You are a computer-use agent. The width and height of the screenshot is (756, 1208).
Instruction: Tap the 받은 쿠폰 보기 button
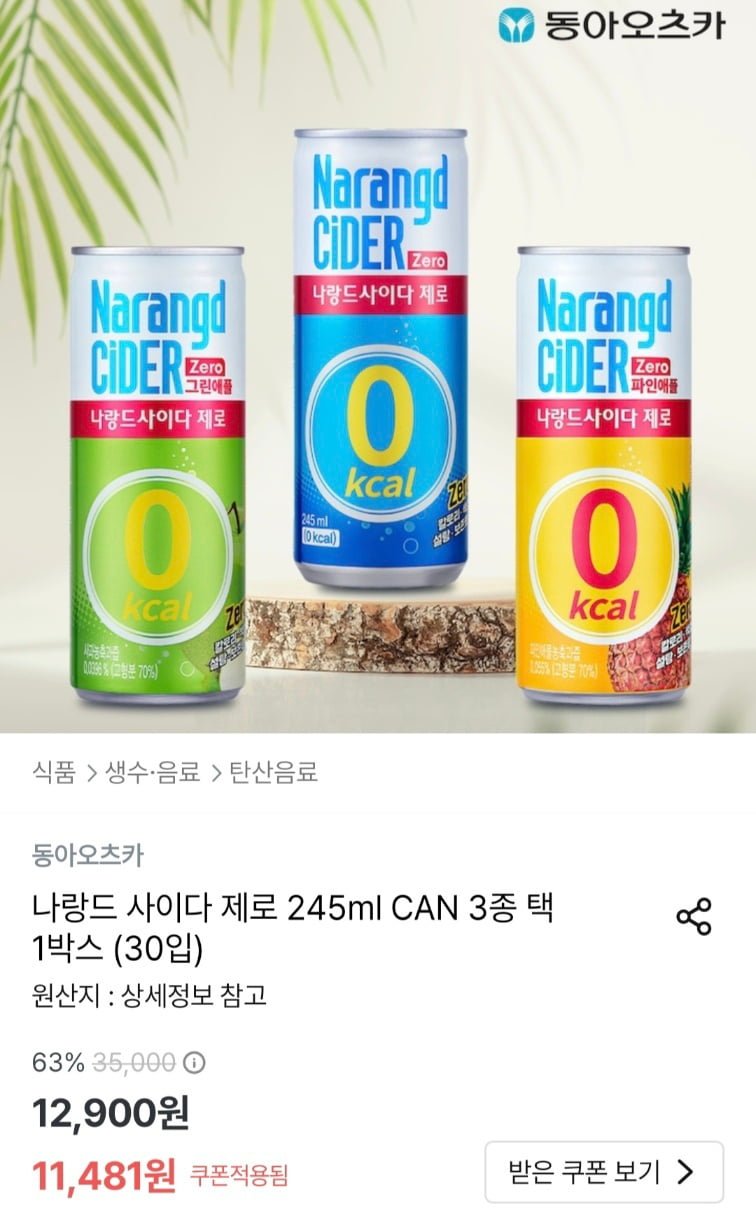(603, 1171)
